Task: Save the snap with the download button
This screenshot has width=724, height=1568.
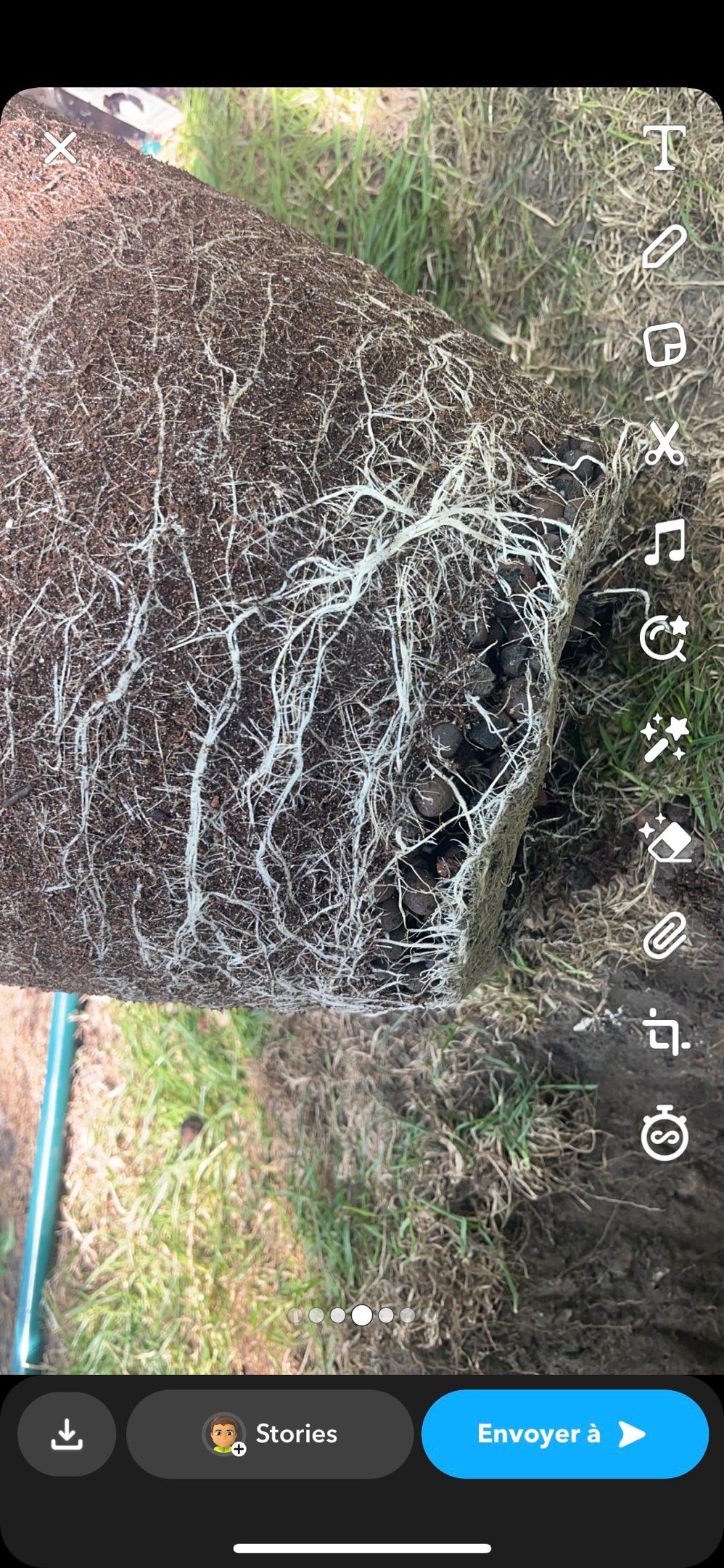Action: pos(67,1434)
